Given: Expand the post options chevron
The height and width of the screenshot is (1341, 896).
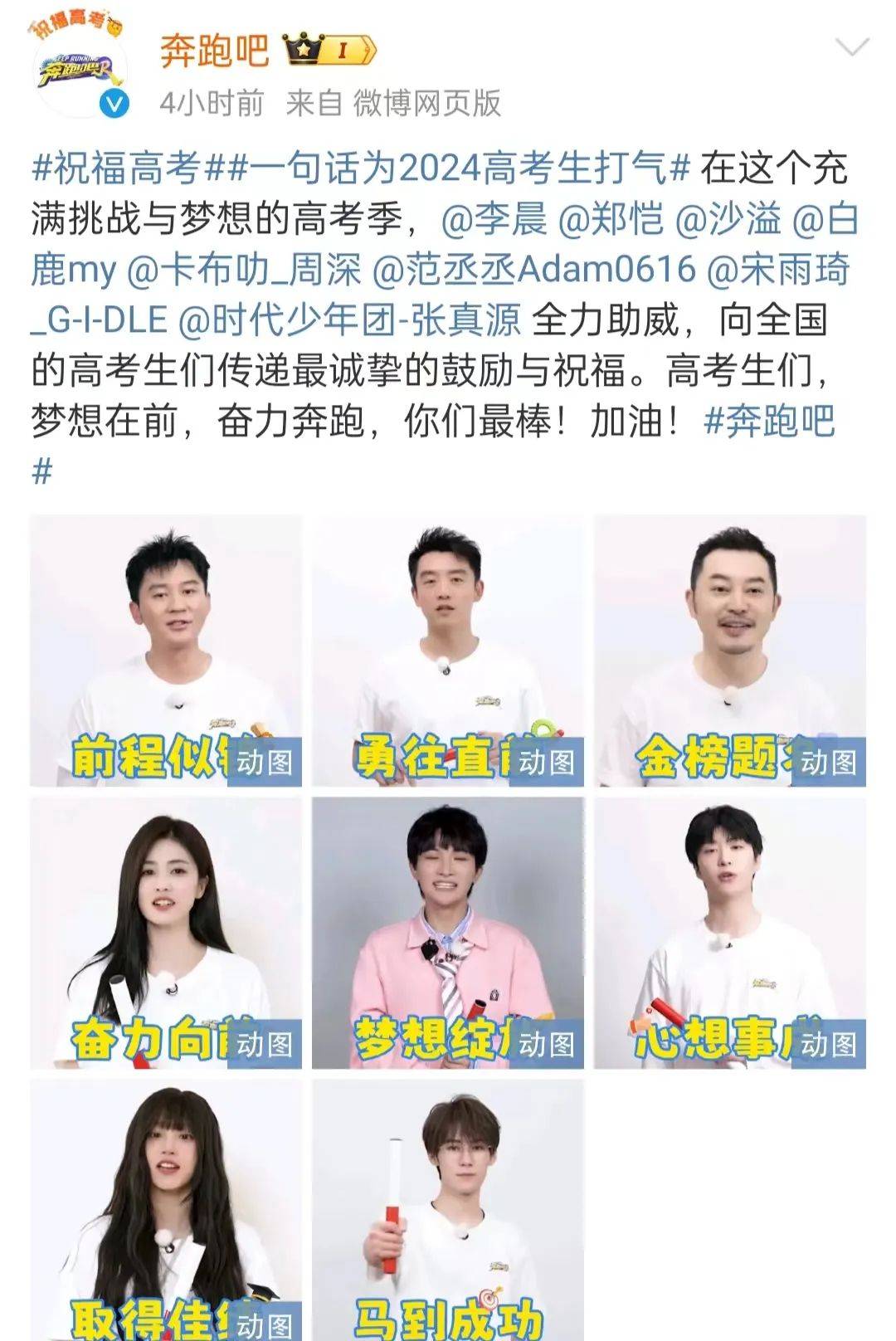Looking at the screenshot, I should (852, 47).
